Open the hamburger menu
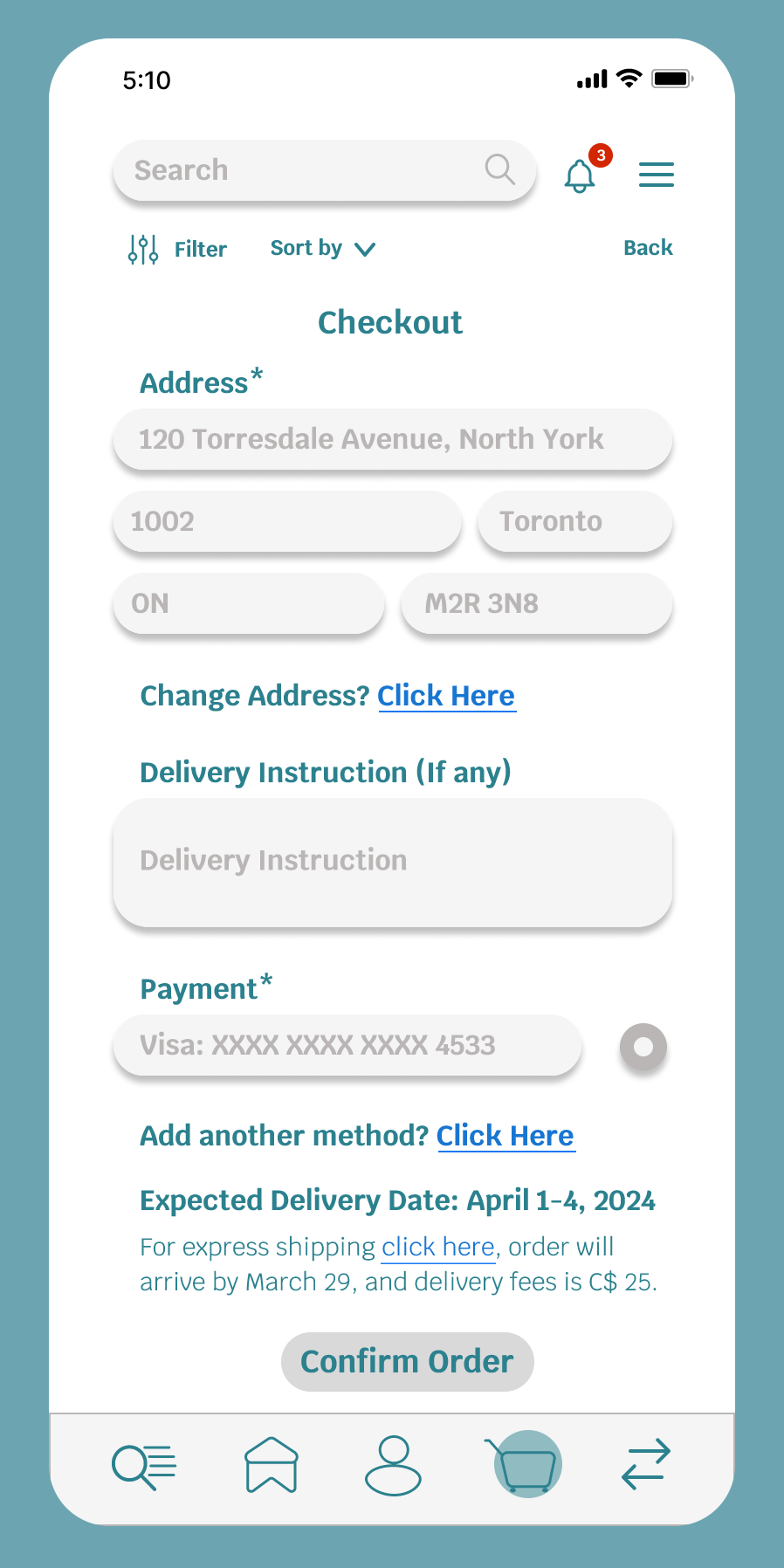This screenshot has width=784, height=1568. click(657, 175)
